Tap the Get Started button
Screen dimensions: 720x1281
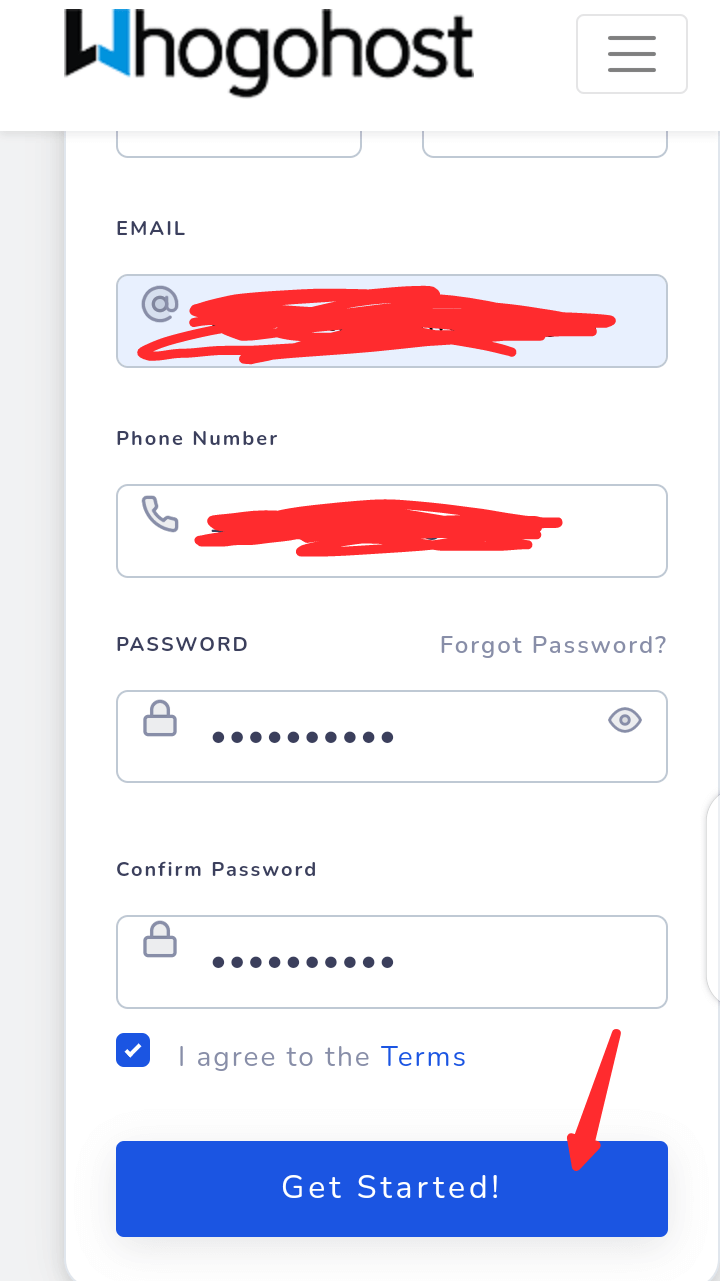click(x=391, y=1188)
